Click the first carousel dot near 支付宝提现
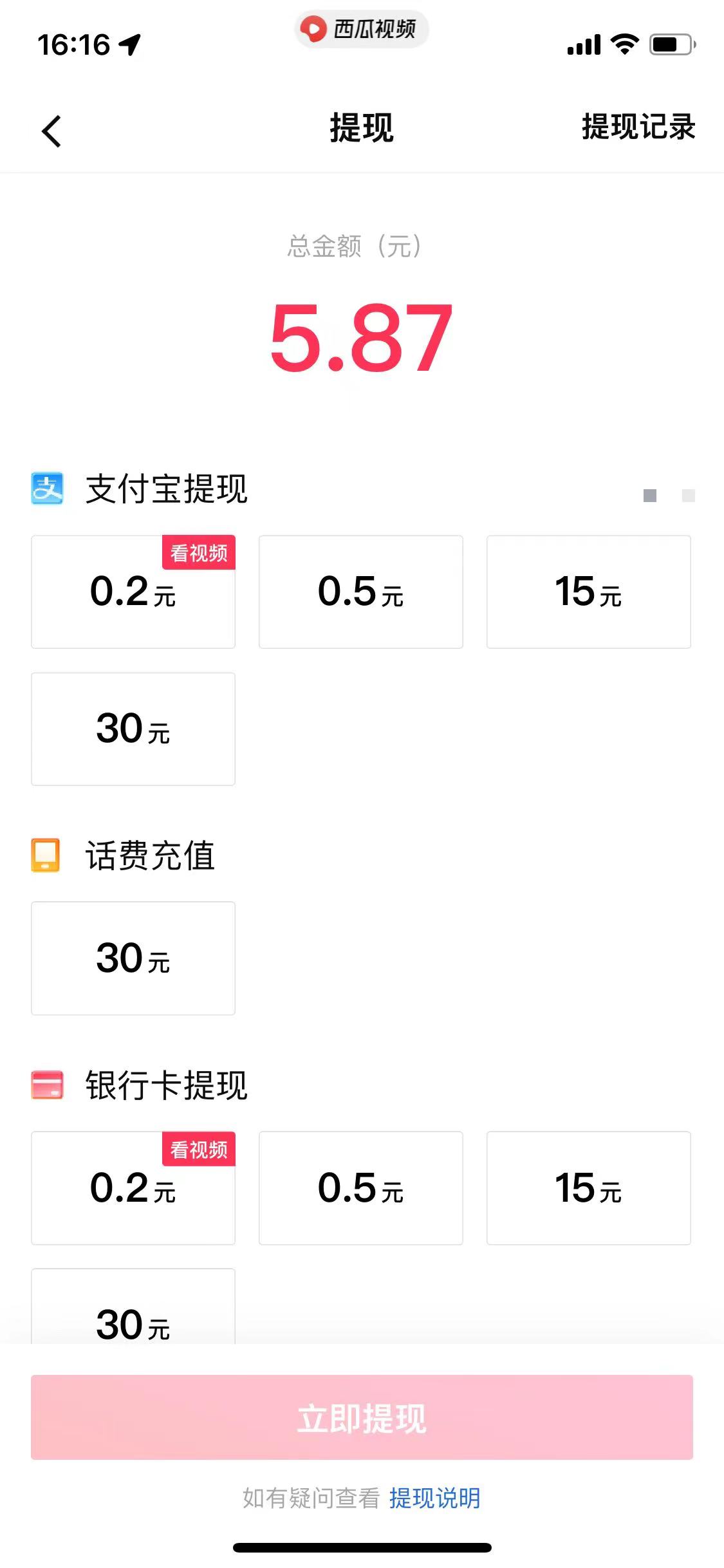 click(x=649, y=496)
